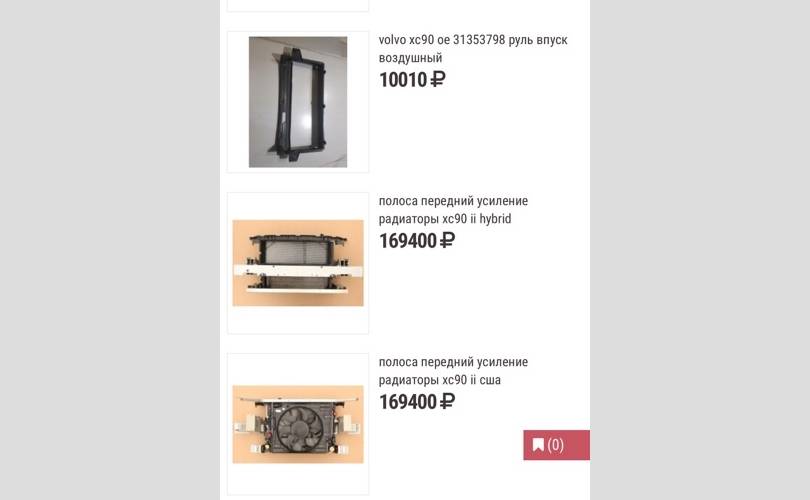Open the xc90 ii hybrid radiator support image
Image resolution: width=810 pixels, height=500 pixels.
297,263
